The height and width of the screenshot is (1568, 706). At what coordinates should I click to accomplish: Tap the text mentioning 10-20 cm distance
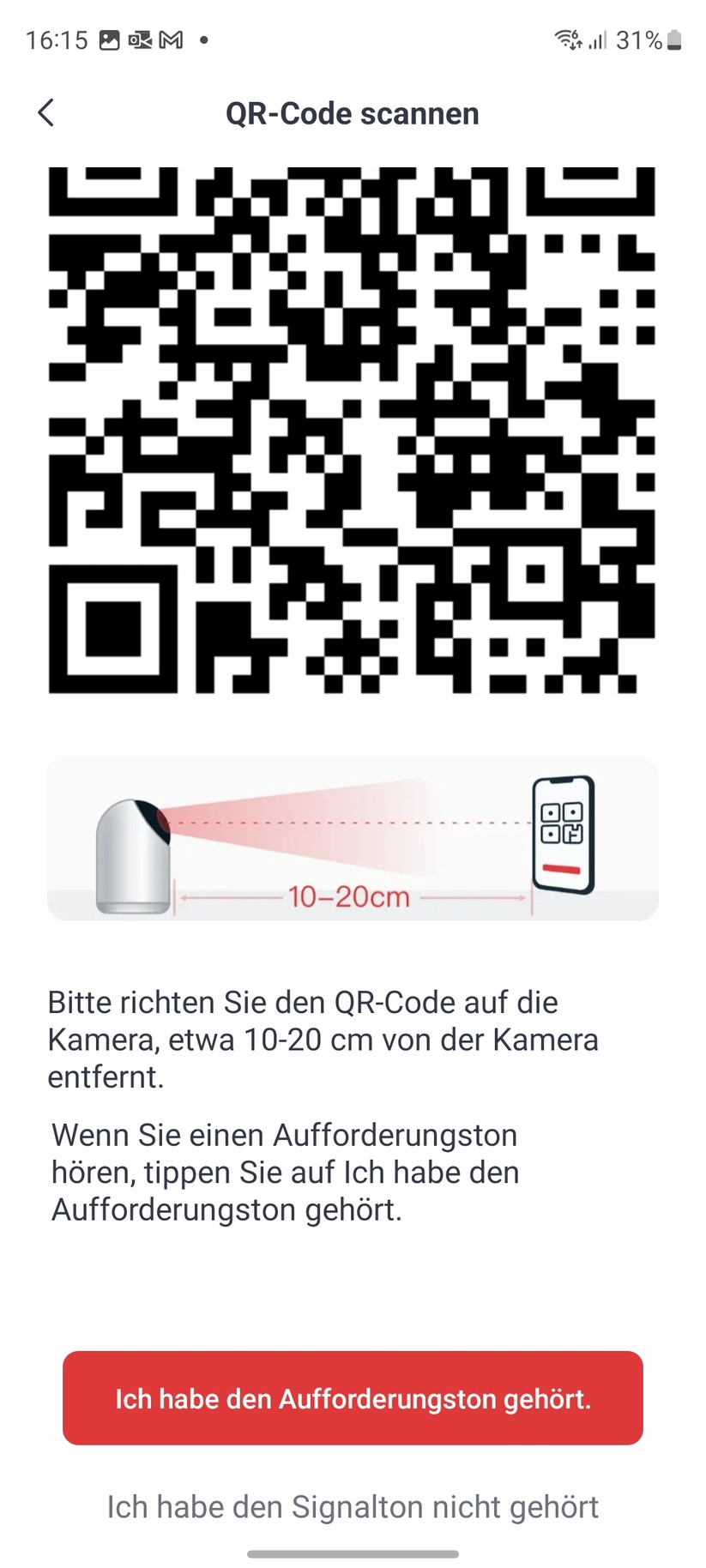click(322, 1039)
